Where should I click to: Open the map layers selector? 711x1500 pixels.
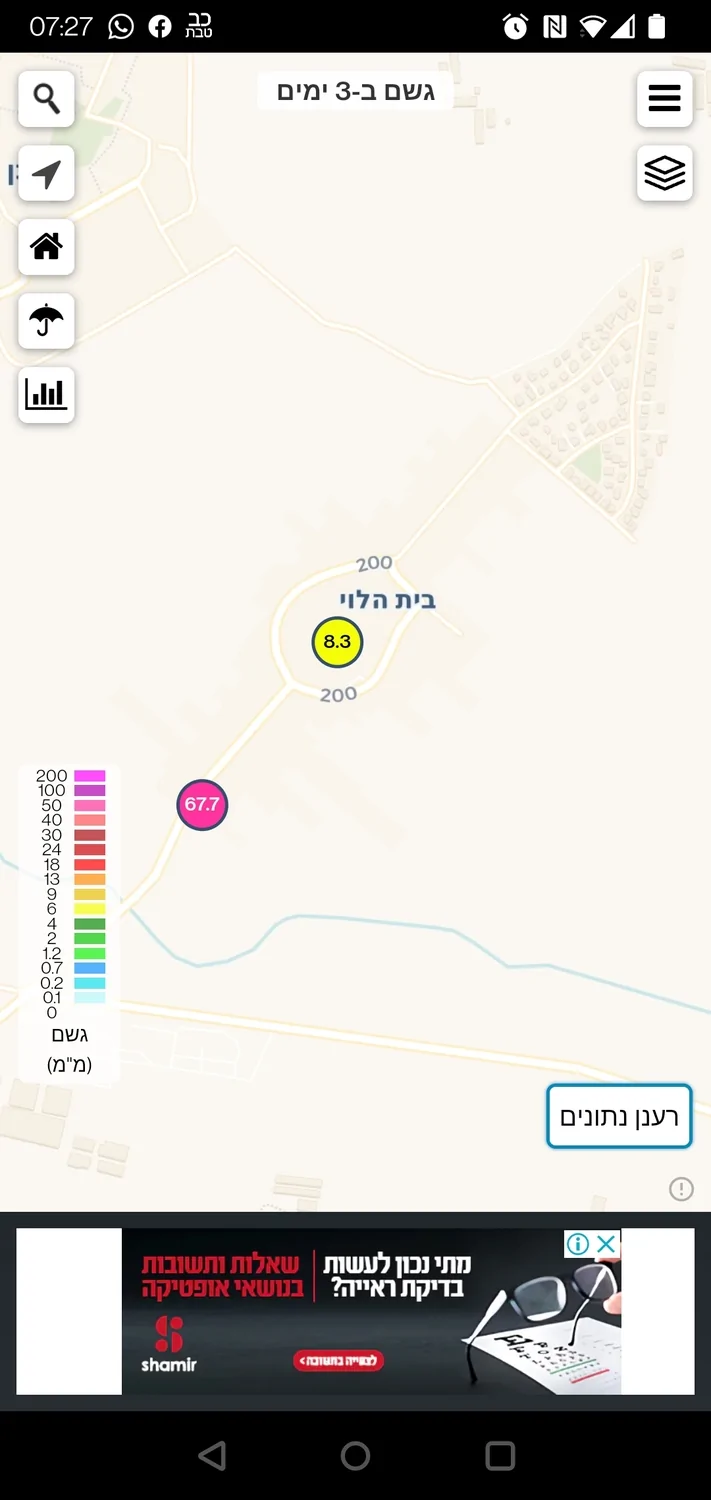point(664,174)
